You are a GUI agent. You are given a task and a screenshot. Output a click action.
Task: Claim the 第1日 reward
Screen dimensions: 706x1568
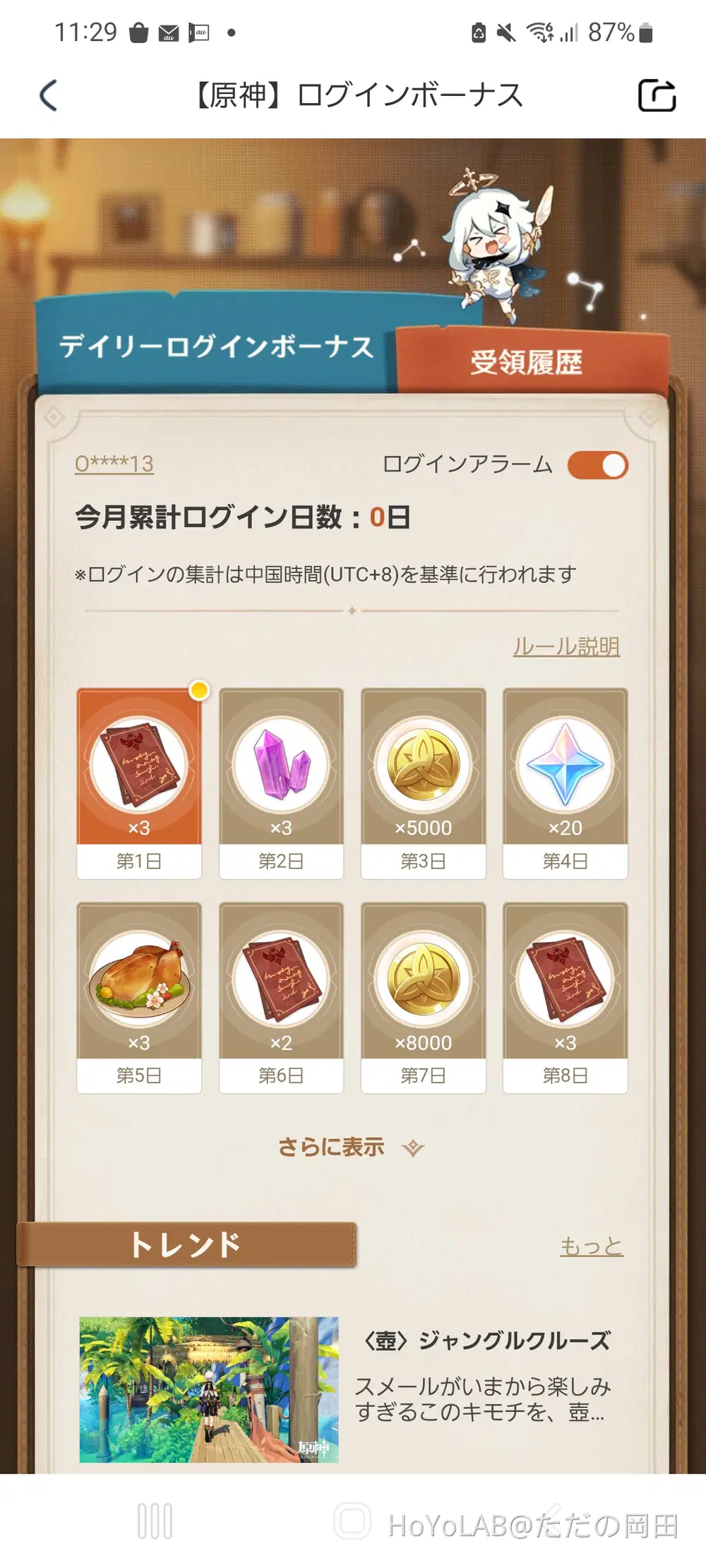(139, 783)
